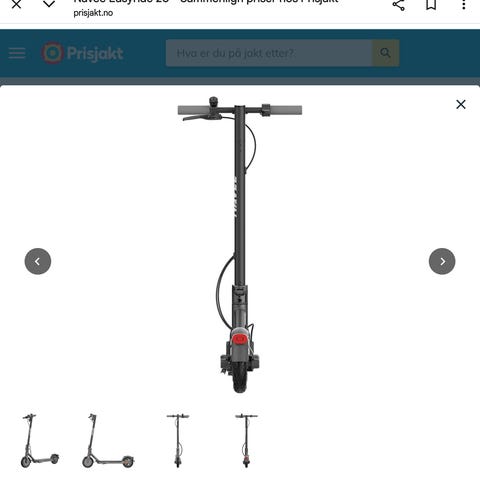Close the in-app browser tab

(16, 4)
